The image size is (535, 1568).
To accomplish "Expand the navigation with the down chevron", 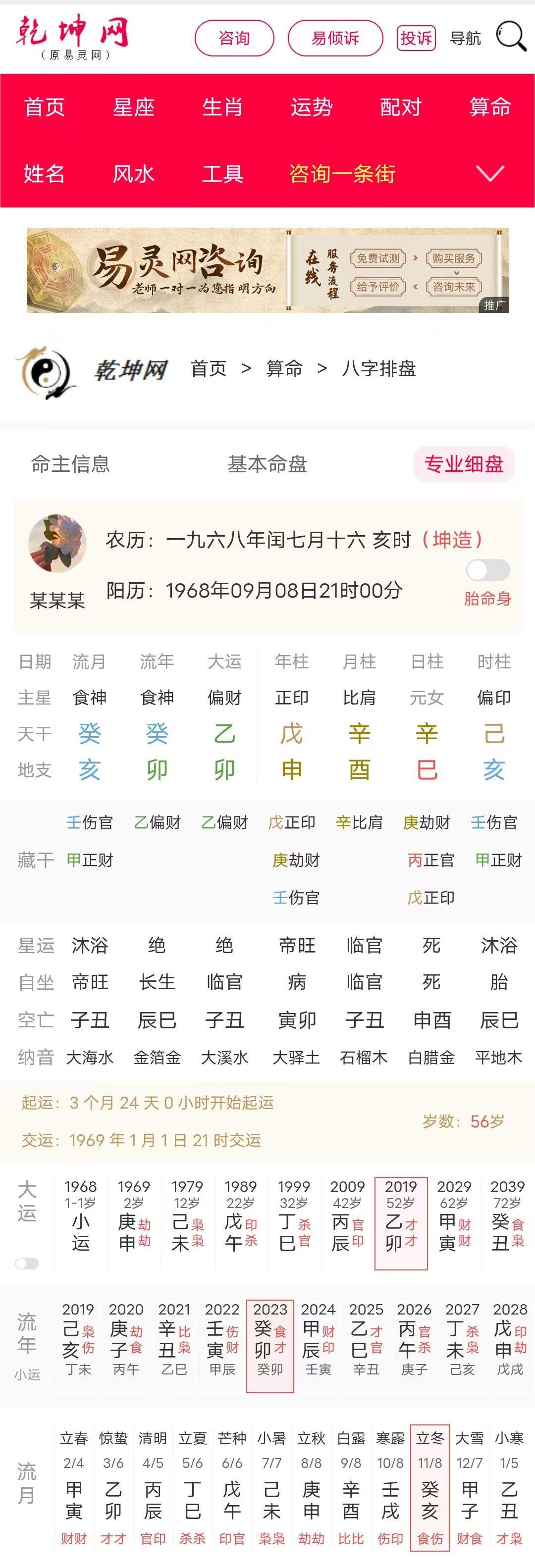I will [489, 175].
